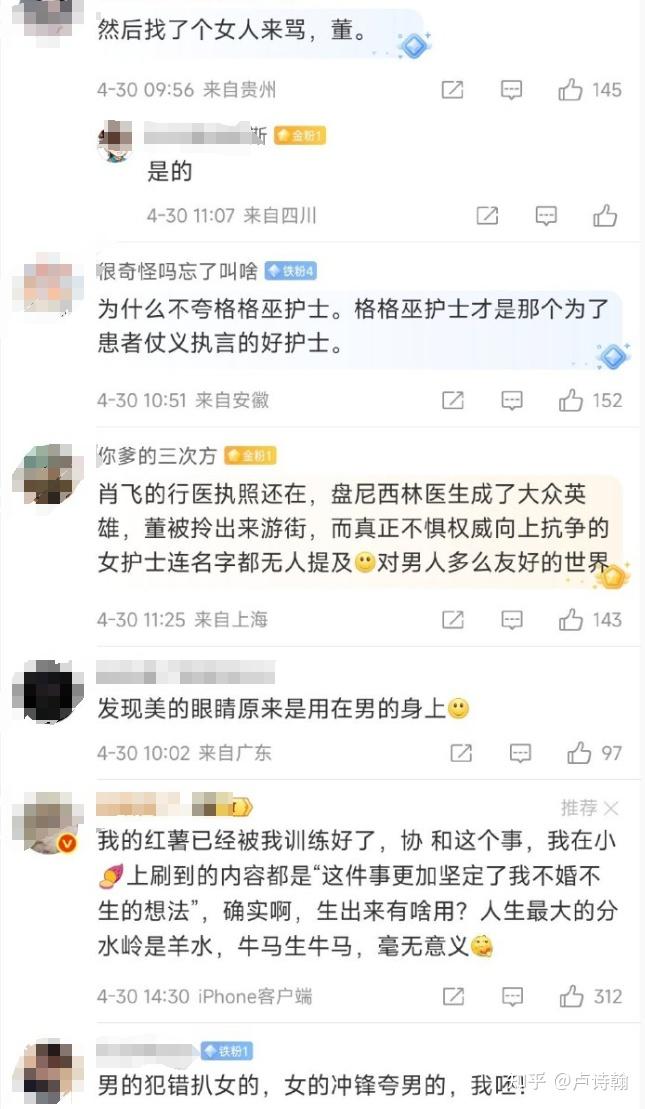Screen dimensions: 645x1109
Task: Share 你爹的三次方's comment from 上海
Action: (x=452, y=620)
